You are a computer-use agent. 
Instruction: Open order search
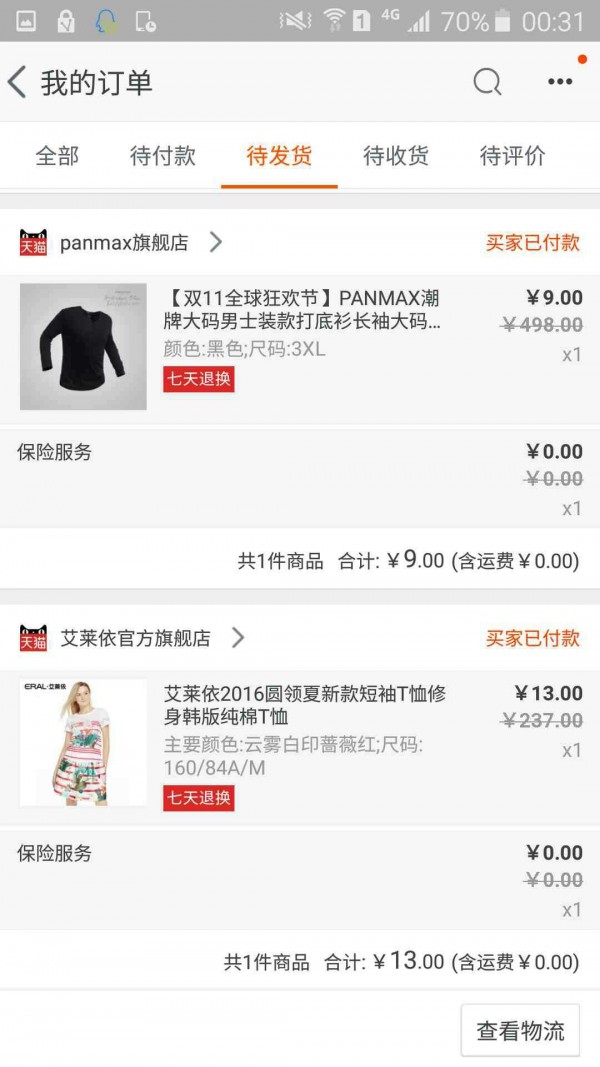(487, 82)
